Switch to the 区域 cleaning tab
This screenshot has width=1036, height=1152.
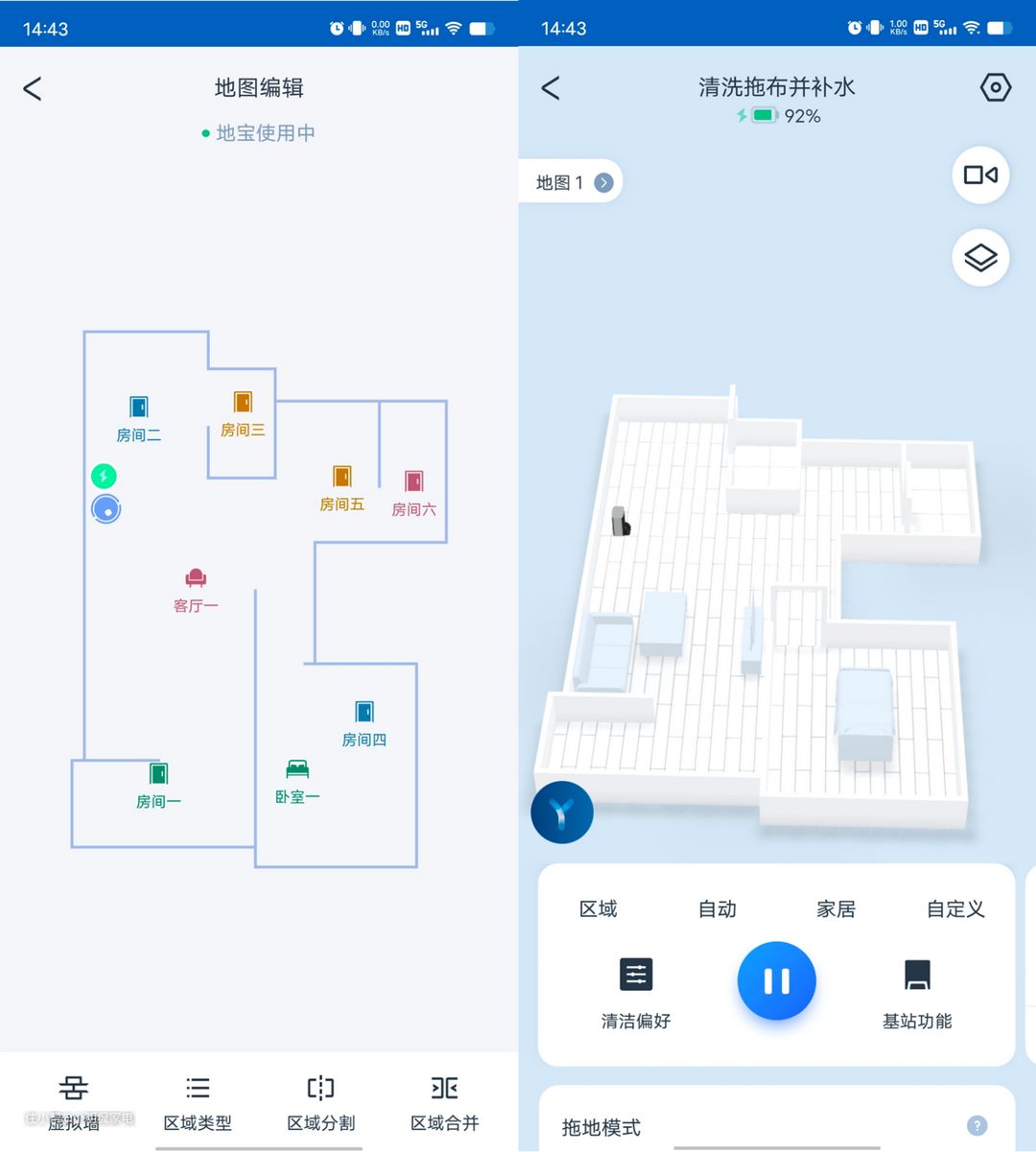tap(599, 908)
